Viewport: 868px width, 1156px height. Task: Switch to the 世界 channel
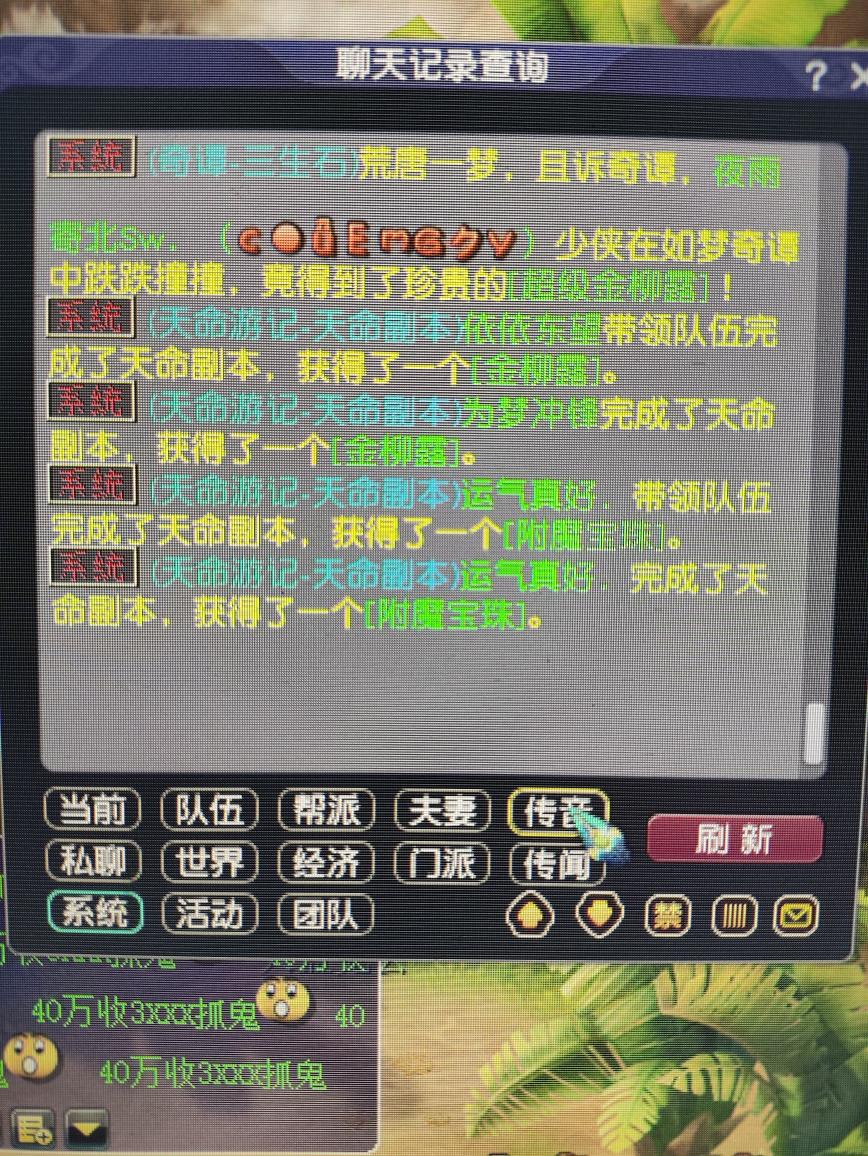click(209, 862)
